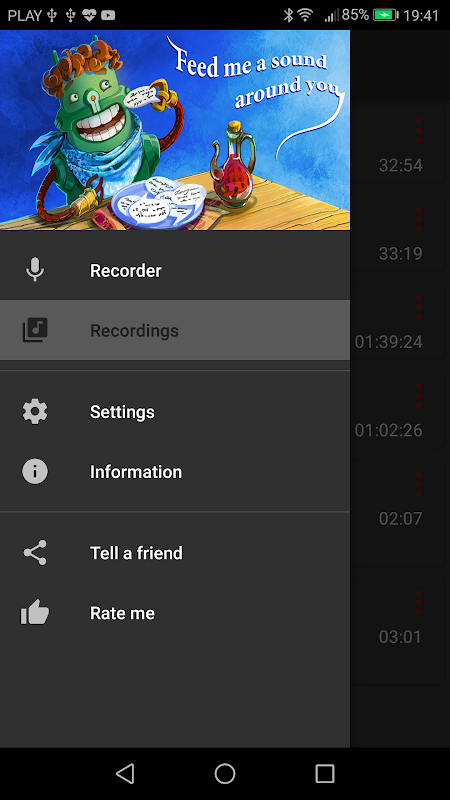Open the Recorder screen
Viewport: 450px width, 800px height.
175,270
